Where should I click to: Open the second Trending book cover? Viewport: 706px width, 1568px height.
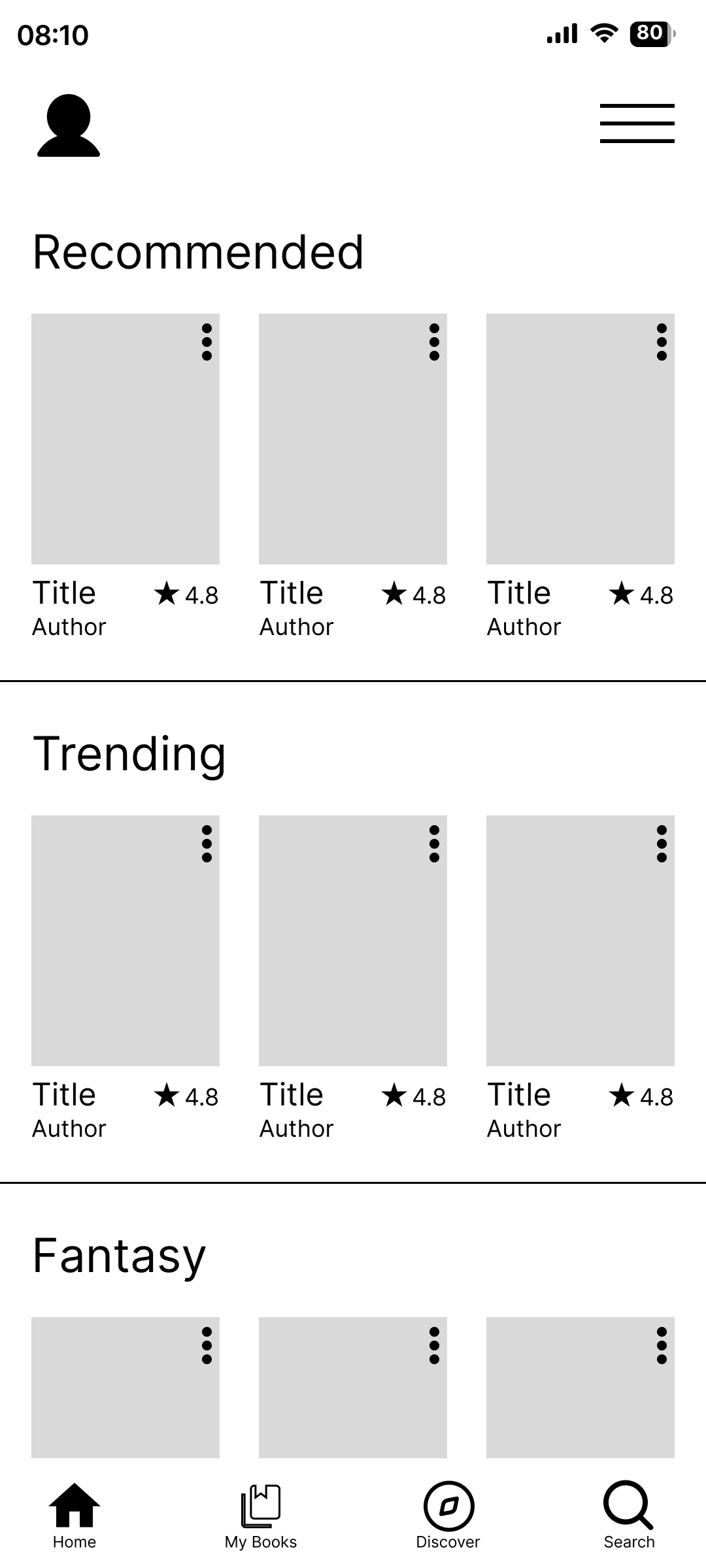pos(353,941)
